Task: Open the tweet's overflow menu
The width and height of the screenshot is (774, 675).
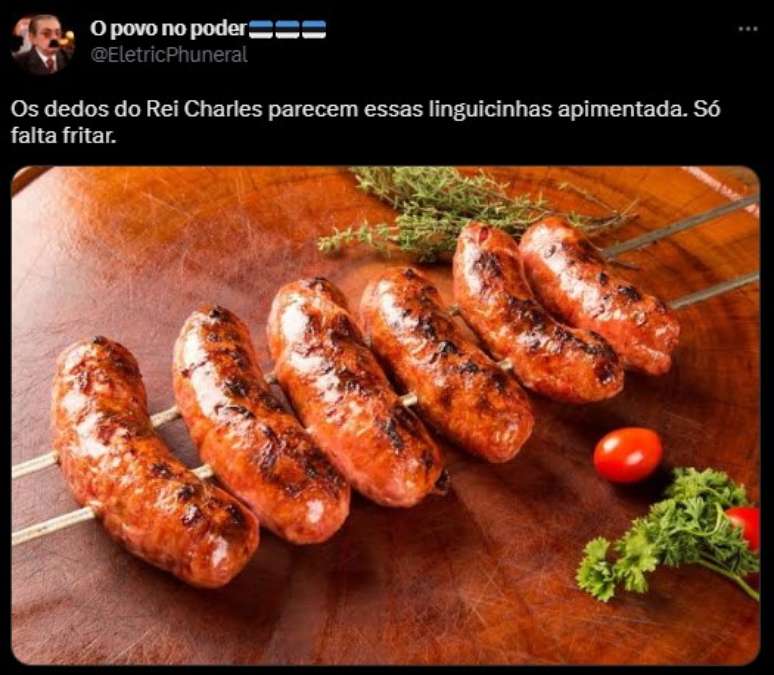Action: tap(747, 29)
